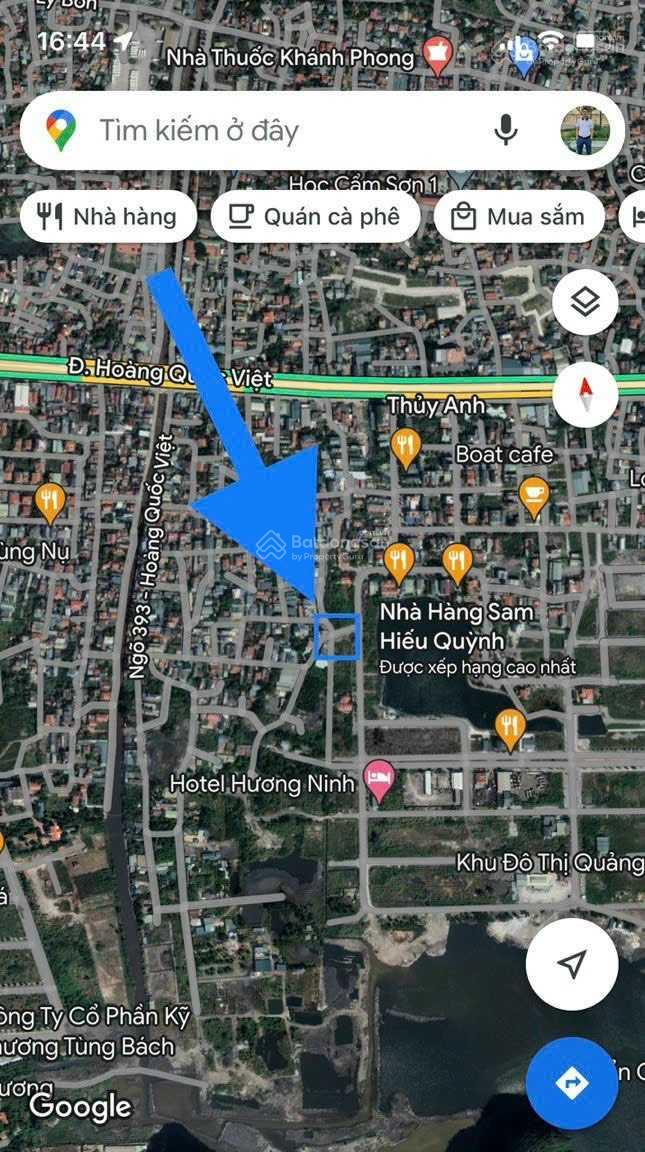Select the Quán cà phê chip
The height and width of the screenshot is (1152, 645).
(314, 217)
